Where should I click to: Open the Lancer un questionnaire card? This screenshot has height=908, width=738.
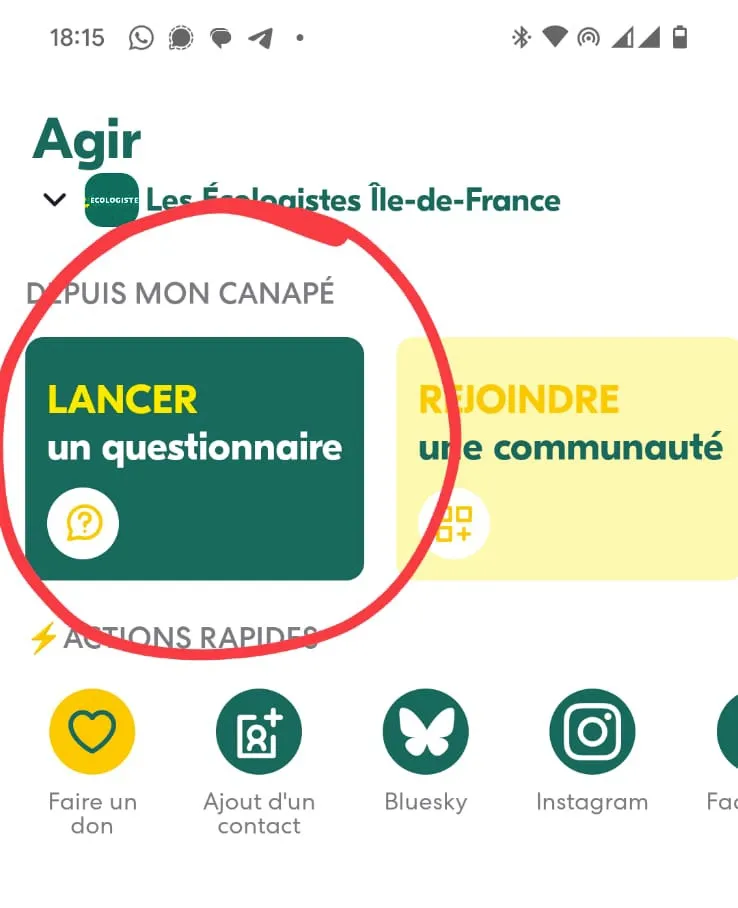tap(194, 458)
